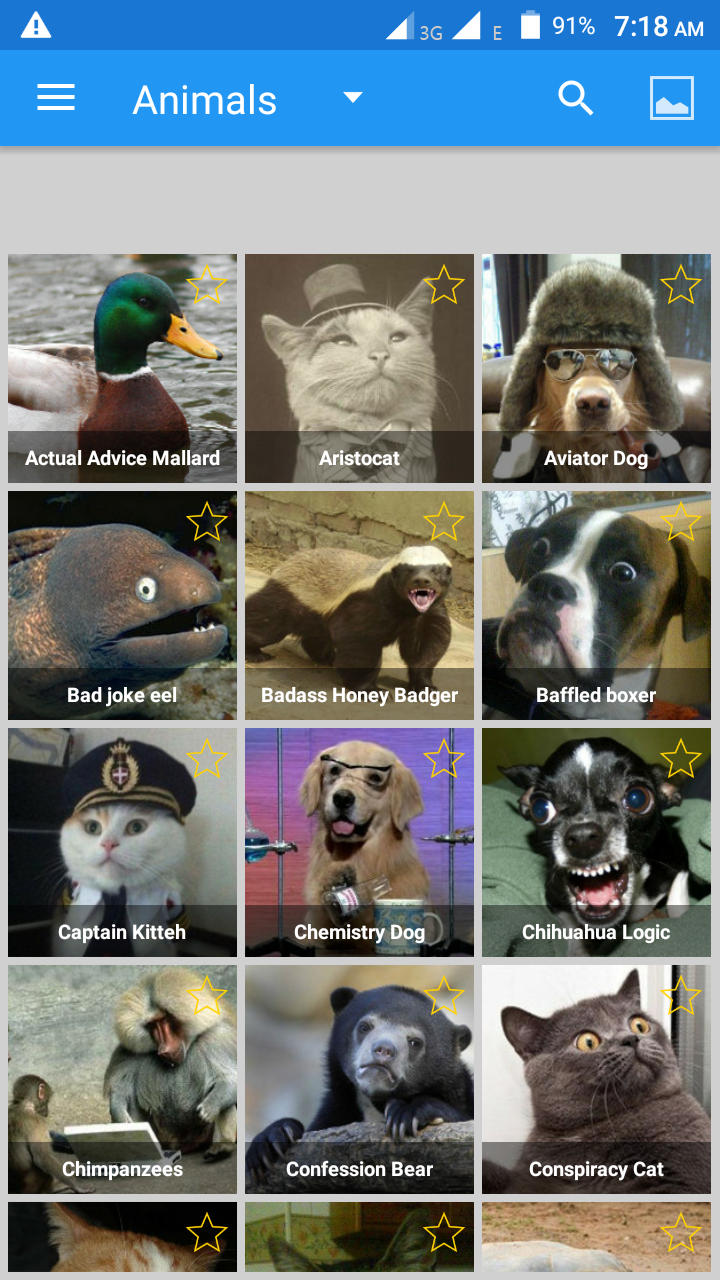This screenshot has width=720, height=1280.
Task: Star the Actual Advice Mallard meme
Action: (207, 286)
